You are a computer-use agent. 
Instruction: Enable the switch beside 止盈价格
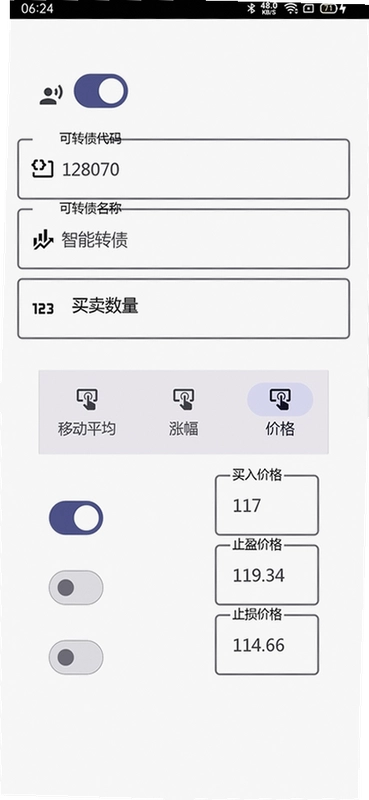(x=76, y=588)
